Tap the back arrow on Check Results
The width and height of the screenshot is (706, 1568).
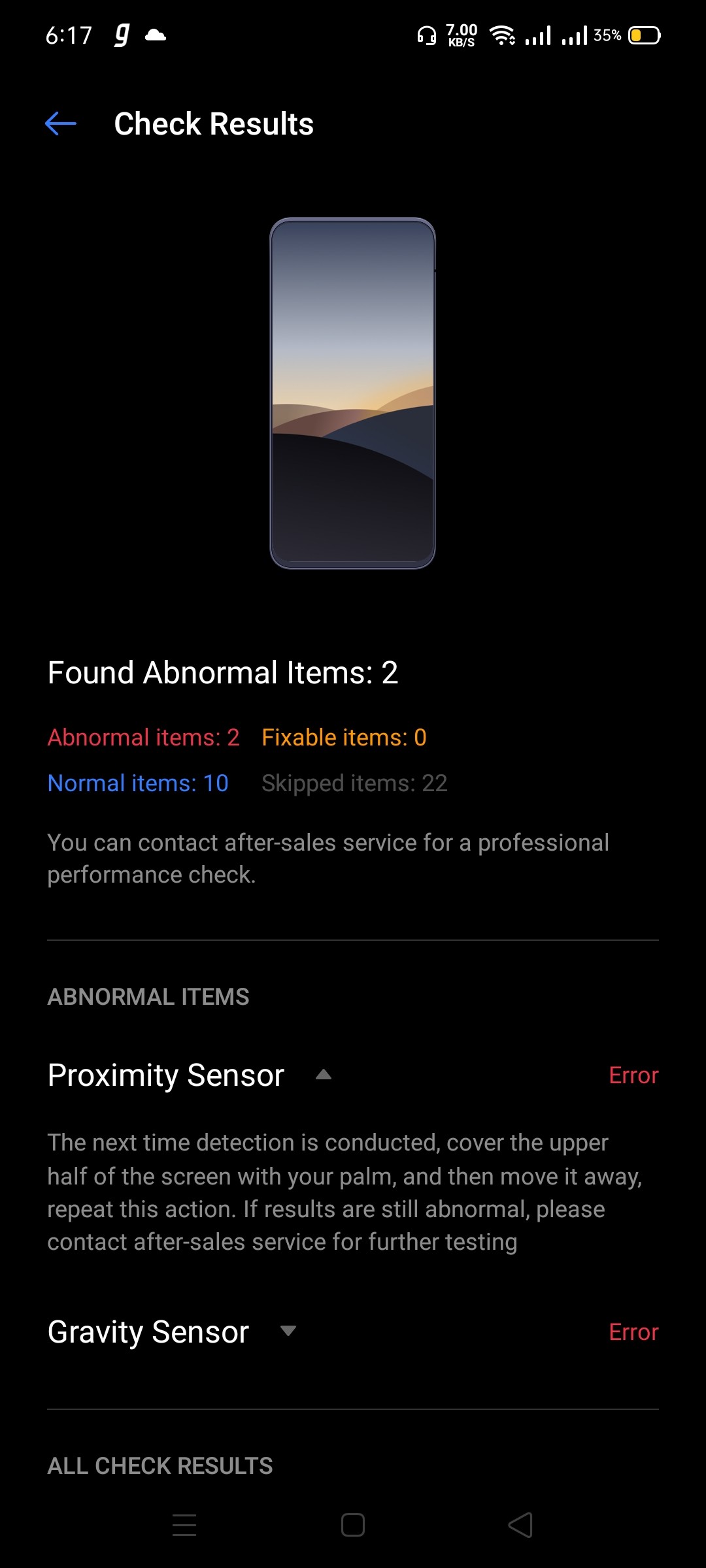click(61, 123)
